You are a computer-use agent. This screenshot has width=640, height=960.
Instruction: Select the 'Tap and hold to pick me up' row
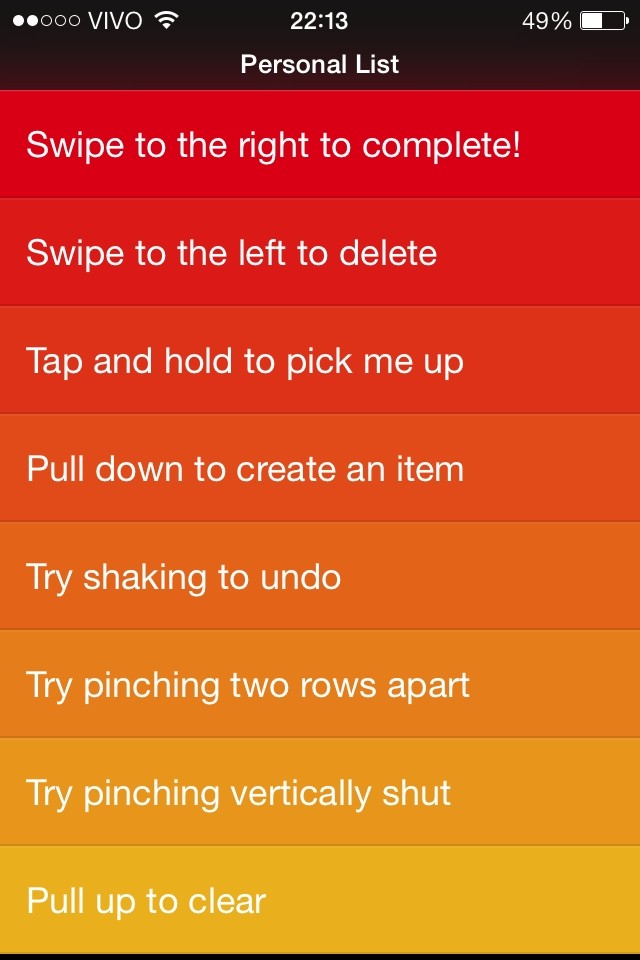(245, 361)
